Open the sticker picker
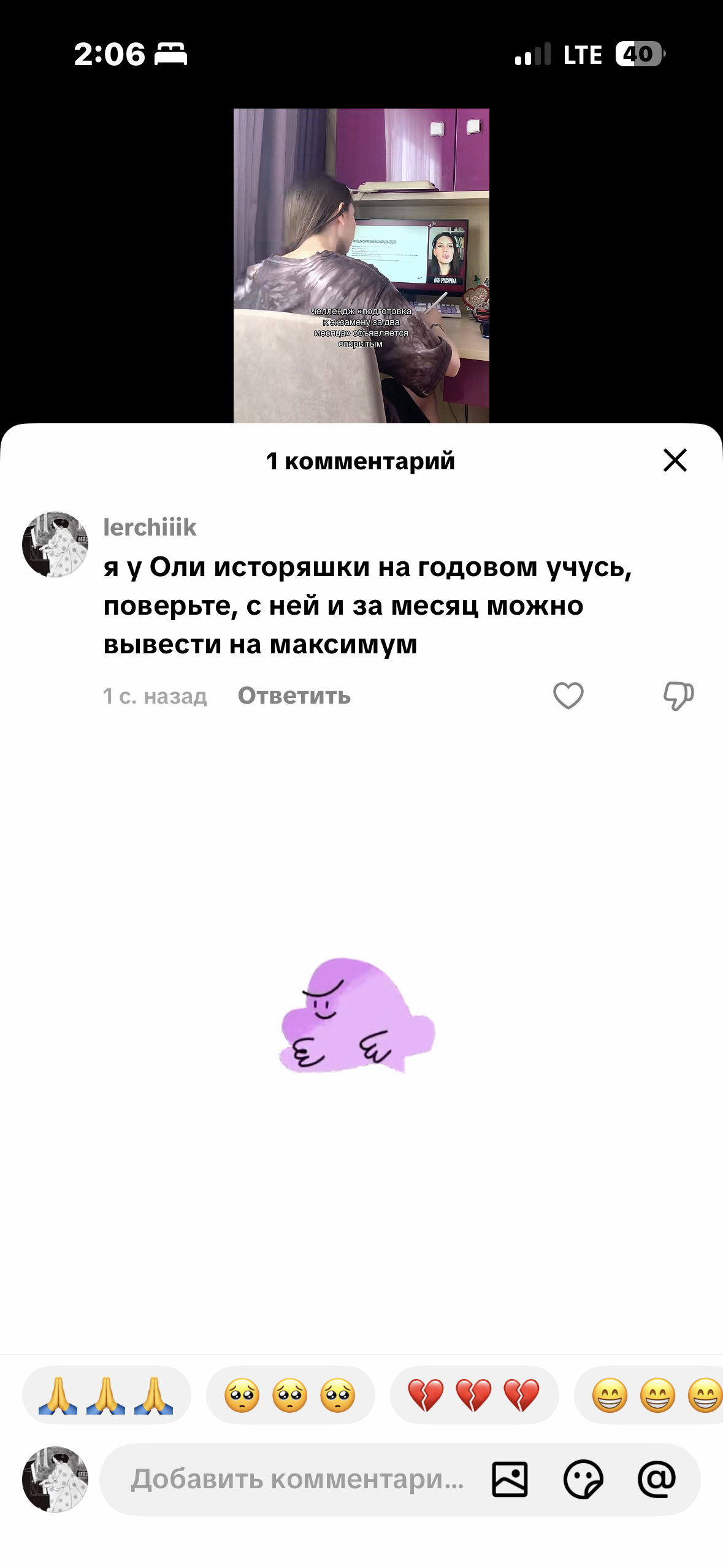This screenshot has width=723, height=1568. pyautogui.click(x=583, y=1479)
